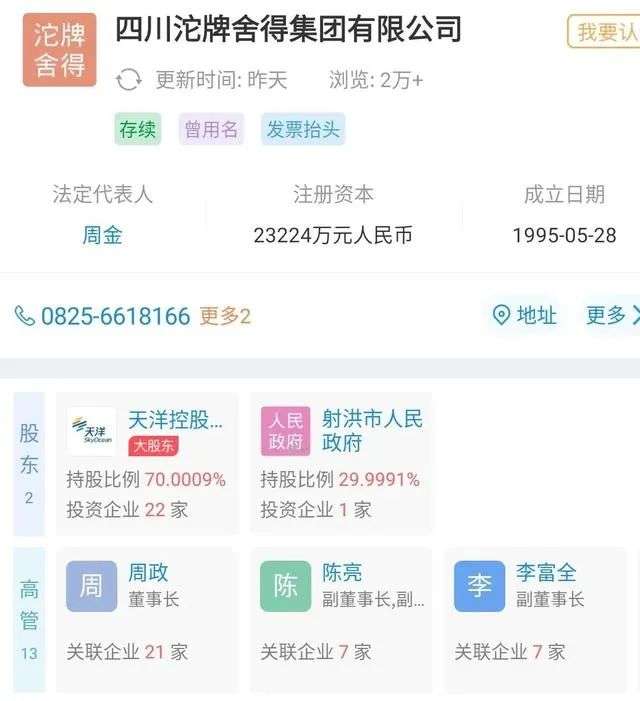640x701 pixels.
Task: View legal representative 周金
Action: click(102, 236)
